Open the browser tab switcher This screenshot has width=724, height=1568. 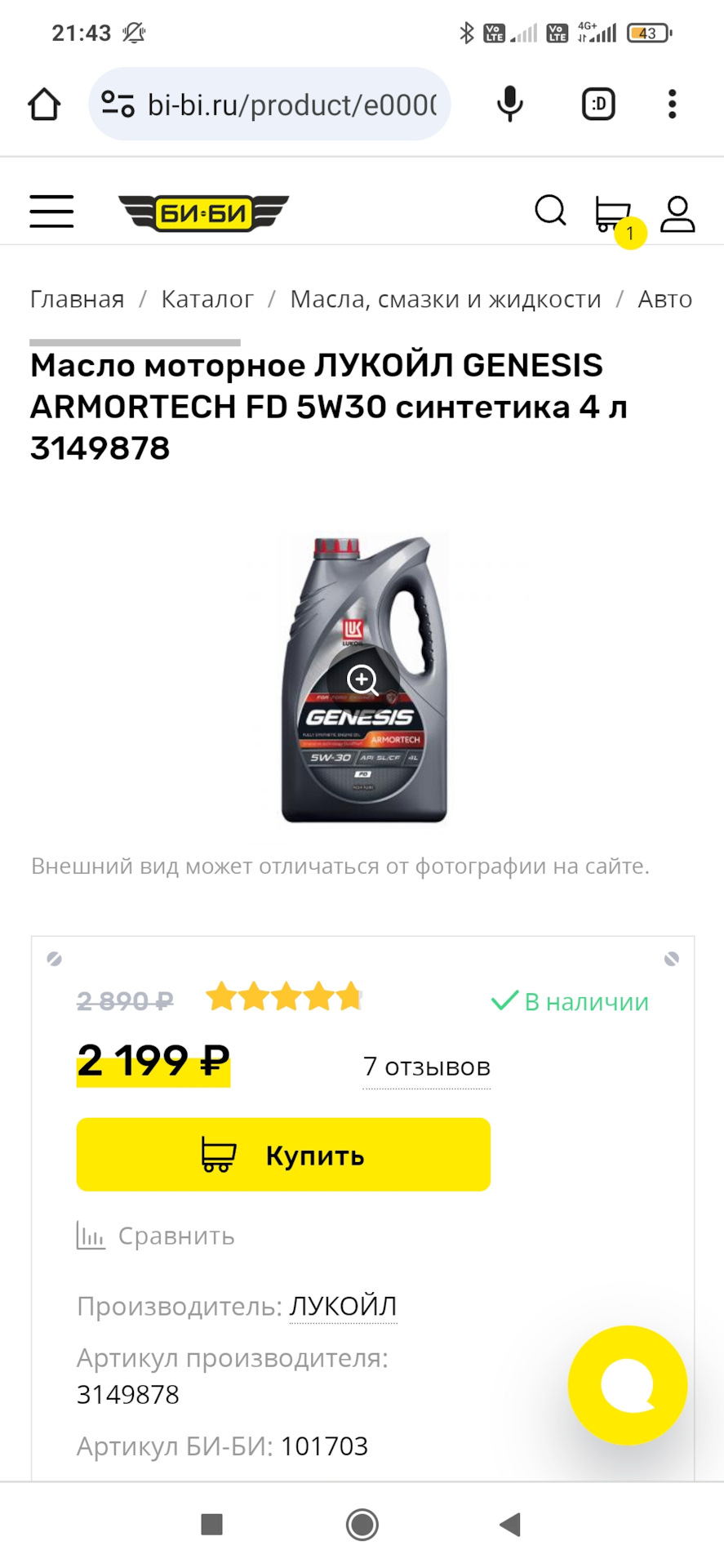tap(598, 105)
